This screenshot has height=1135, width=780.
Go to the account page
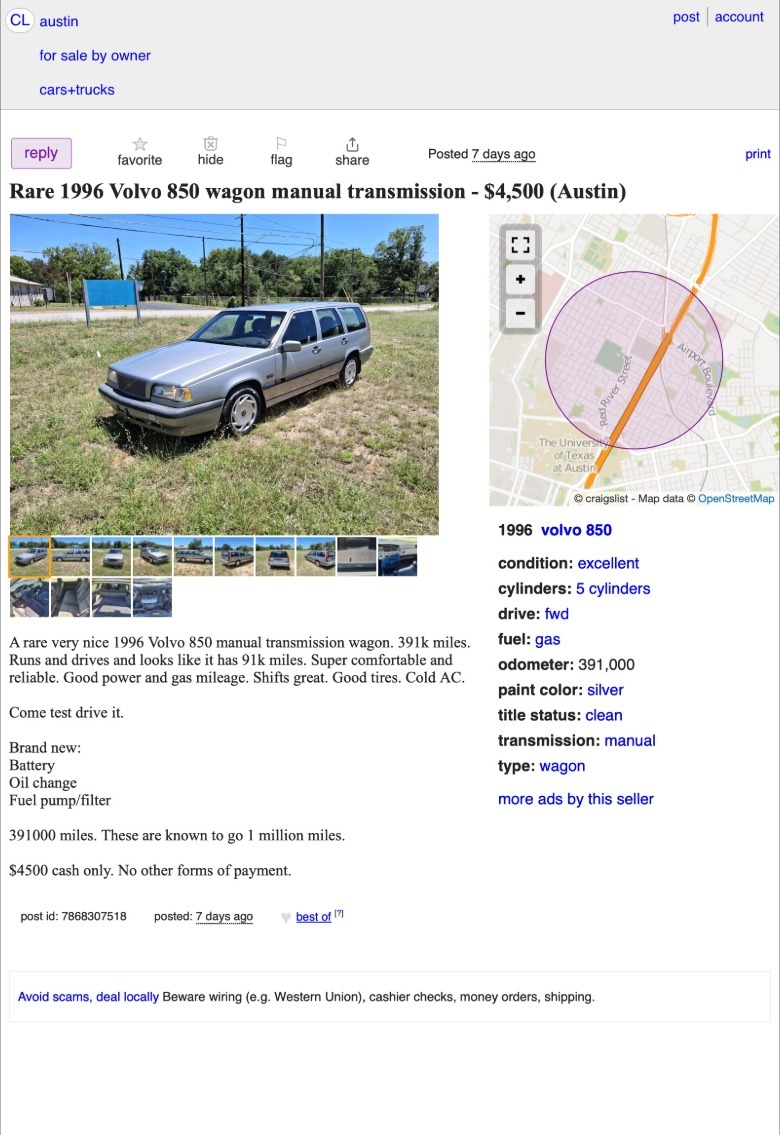pyautogui.click(x=739, y=17)
